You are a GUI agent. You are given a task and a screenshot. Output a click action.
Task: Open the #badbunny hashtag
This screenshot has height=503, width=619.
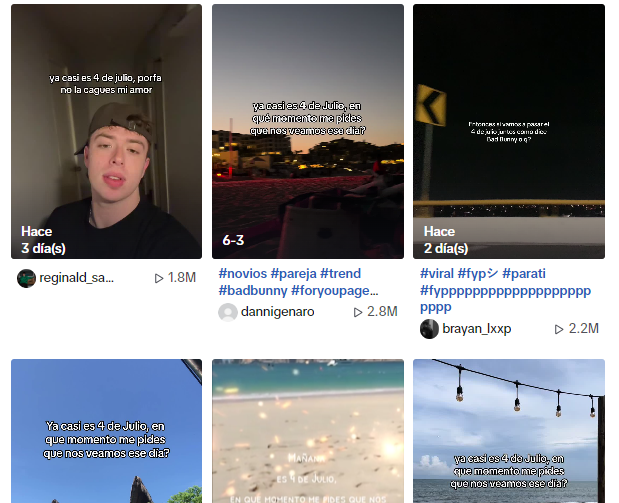[253, 291]
